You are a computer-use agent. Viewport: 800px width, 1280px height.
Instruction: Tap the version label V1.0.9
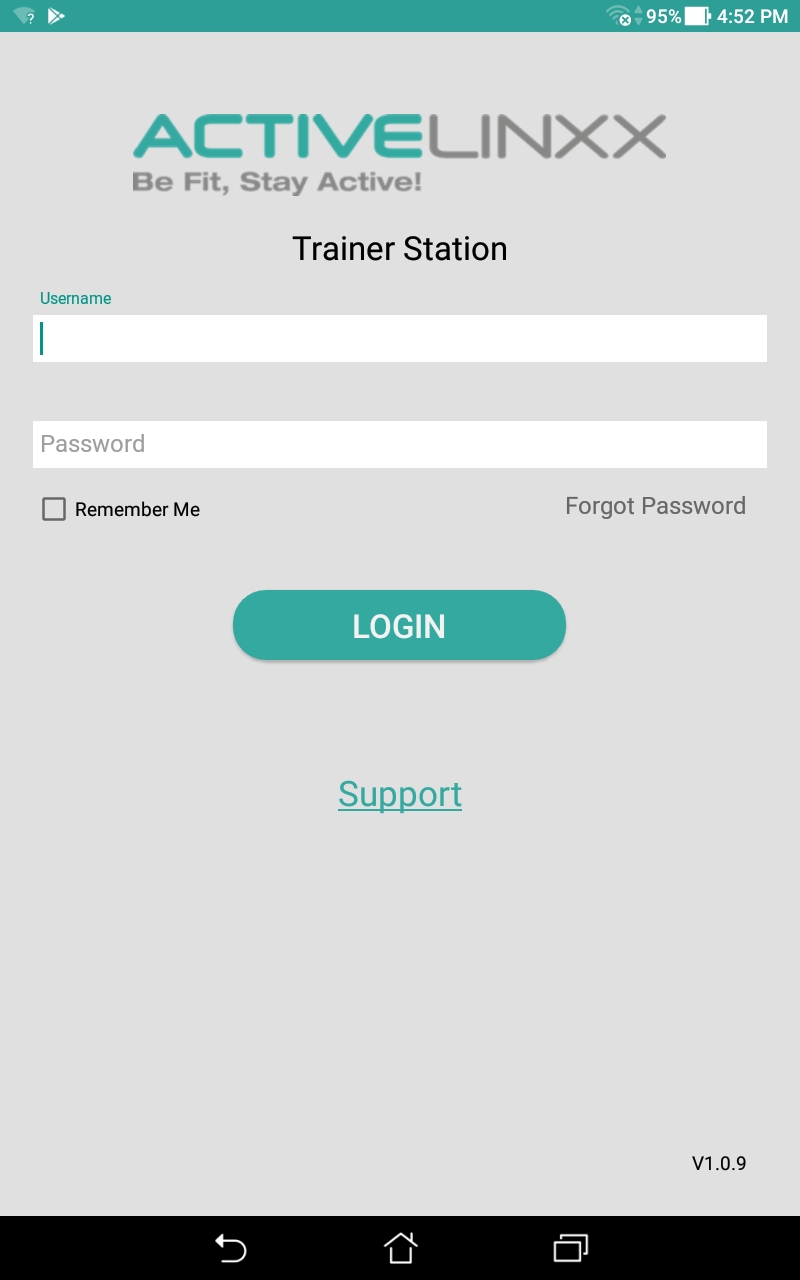pos(721,1163)
